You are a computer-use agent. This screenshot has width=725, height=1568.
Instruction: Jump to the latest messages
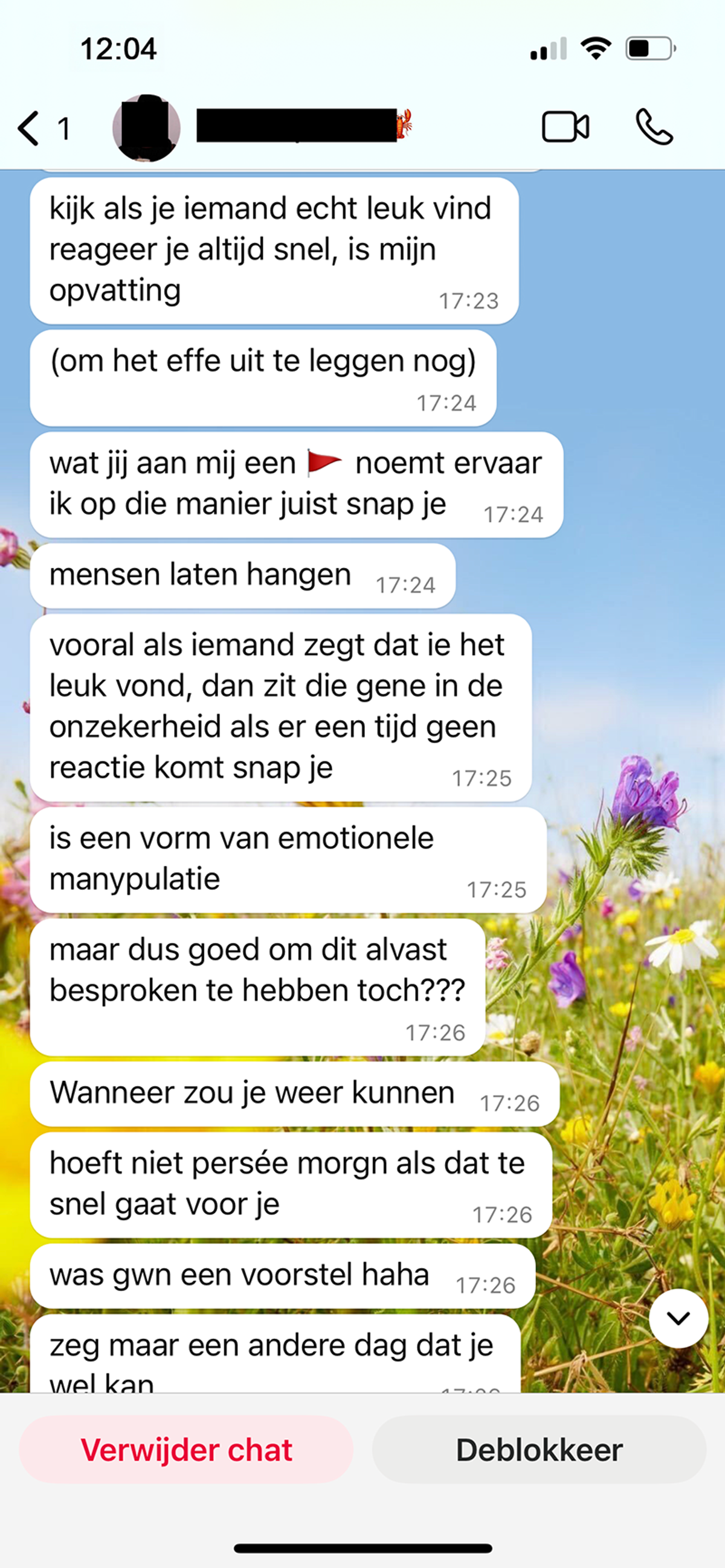677,1318
